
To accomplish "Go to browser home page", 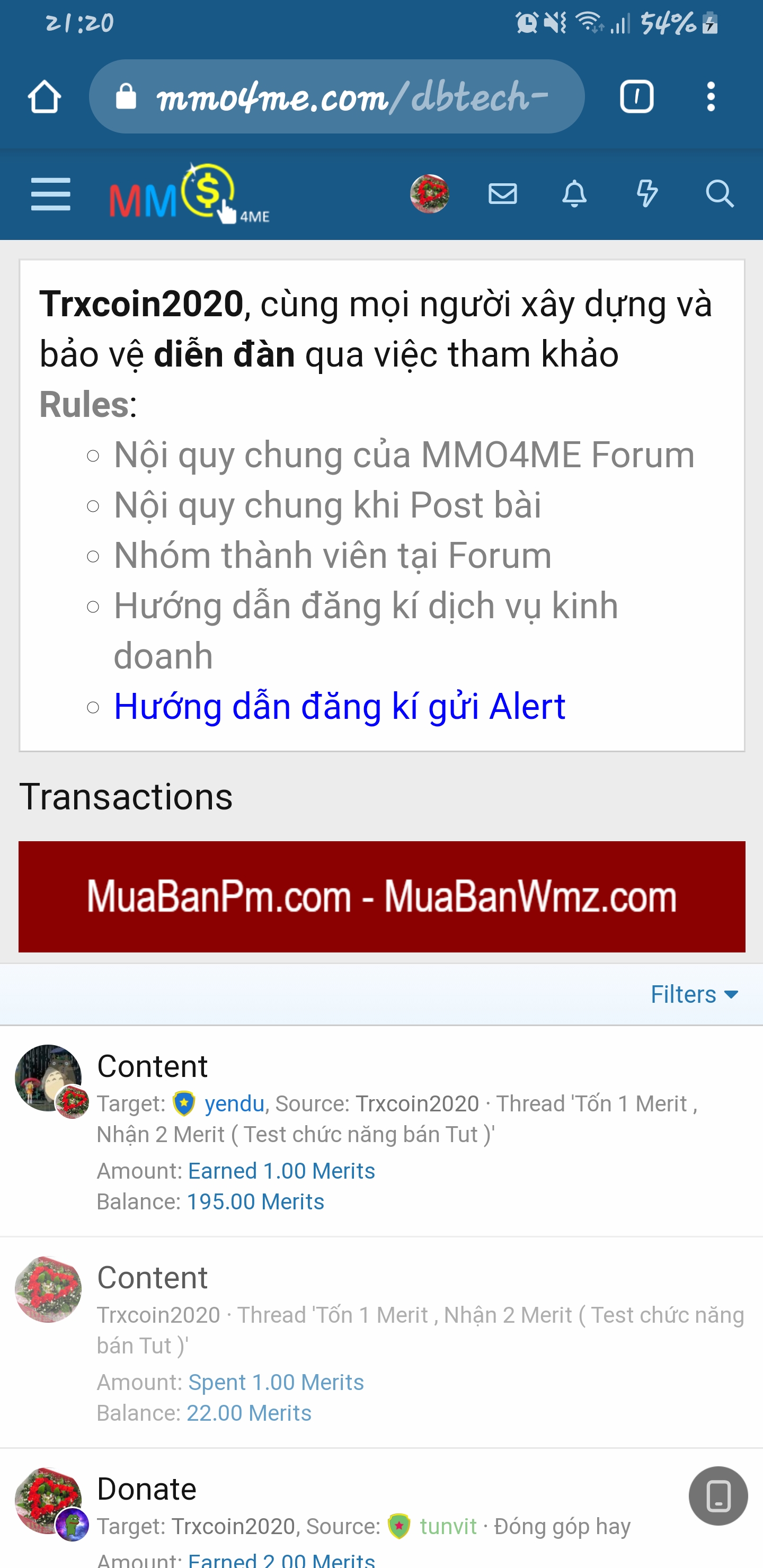I will pos(45,97).
